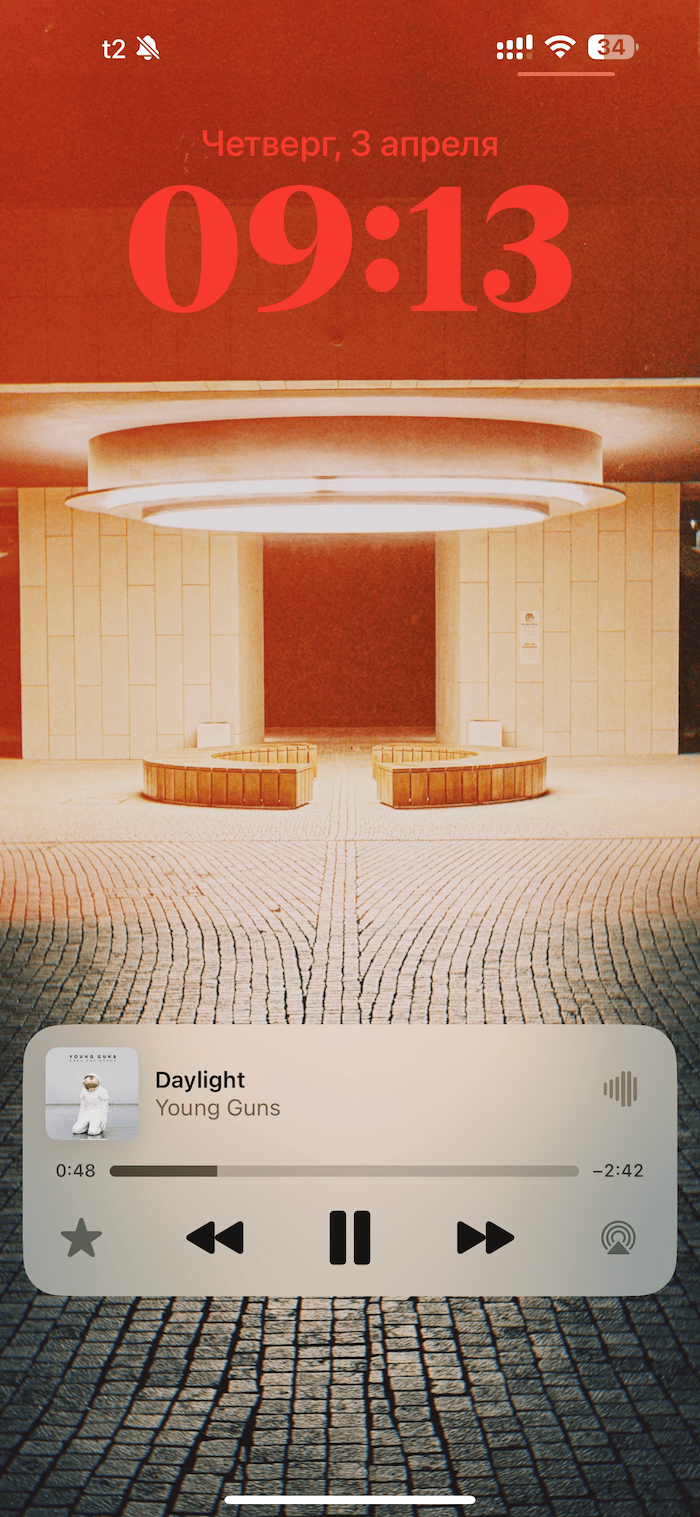Image resolution: width=700 pixels, height=1517 pixels.
Task: Go back to the previous track
Action: tap(215, 1238)
